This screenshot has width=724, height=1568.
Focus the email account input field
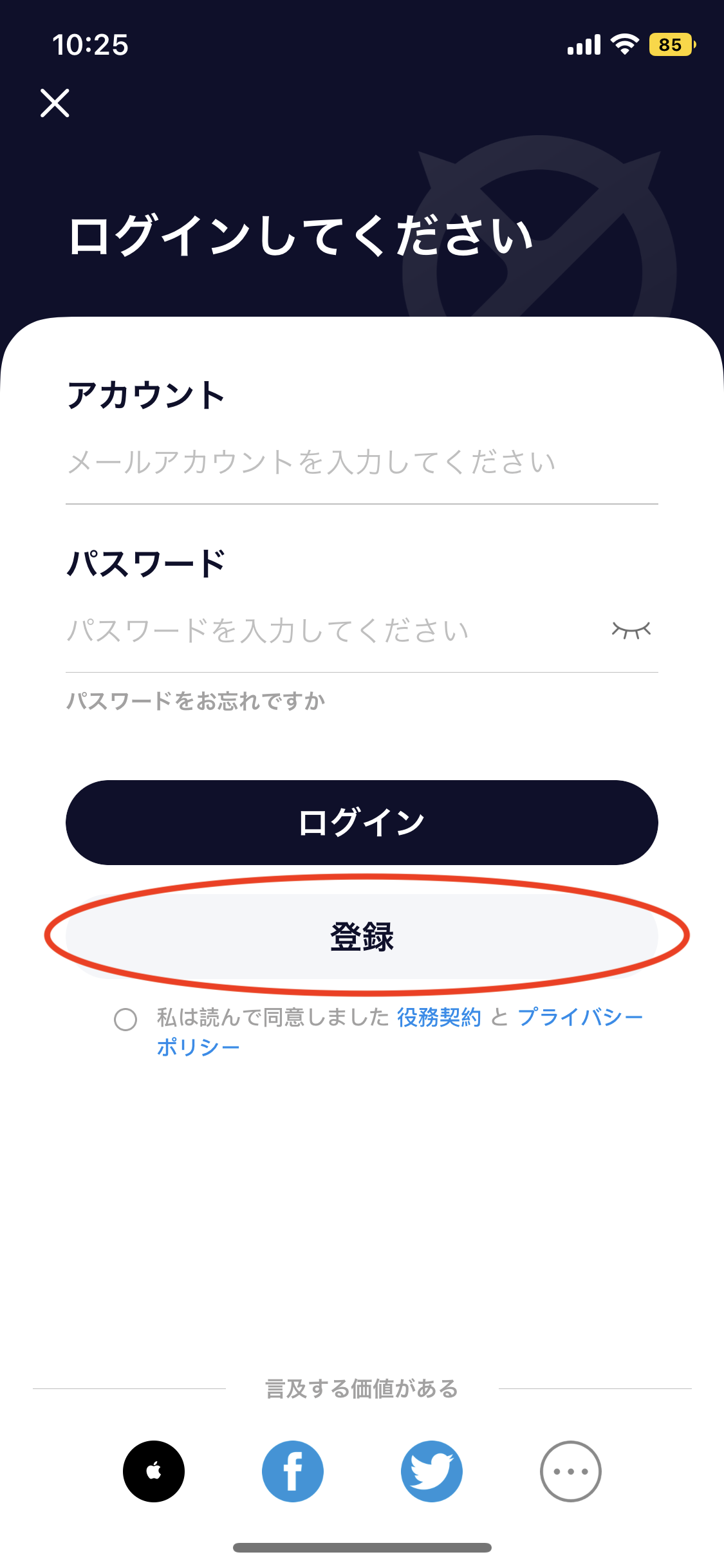point(360,462)
